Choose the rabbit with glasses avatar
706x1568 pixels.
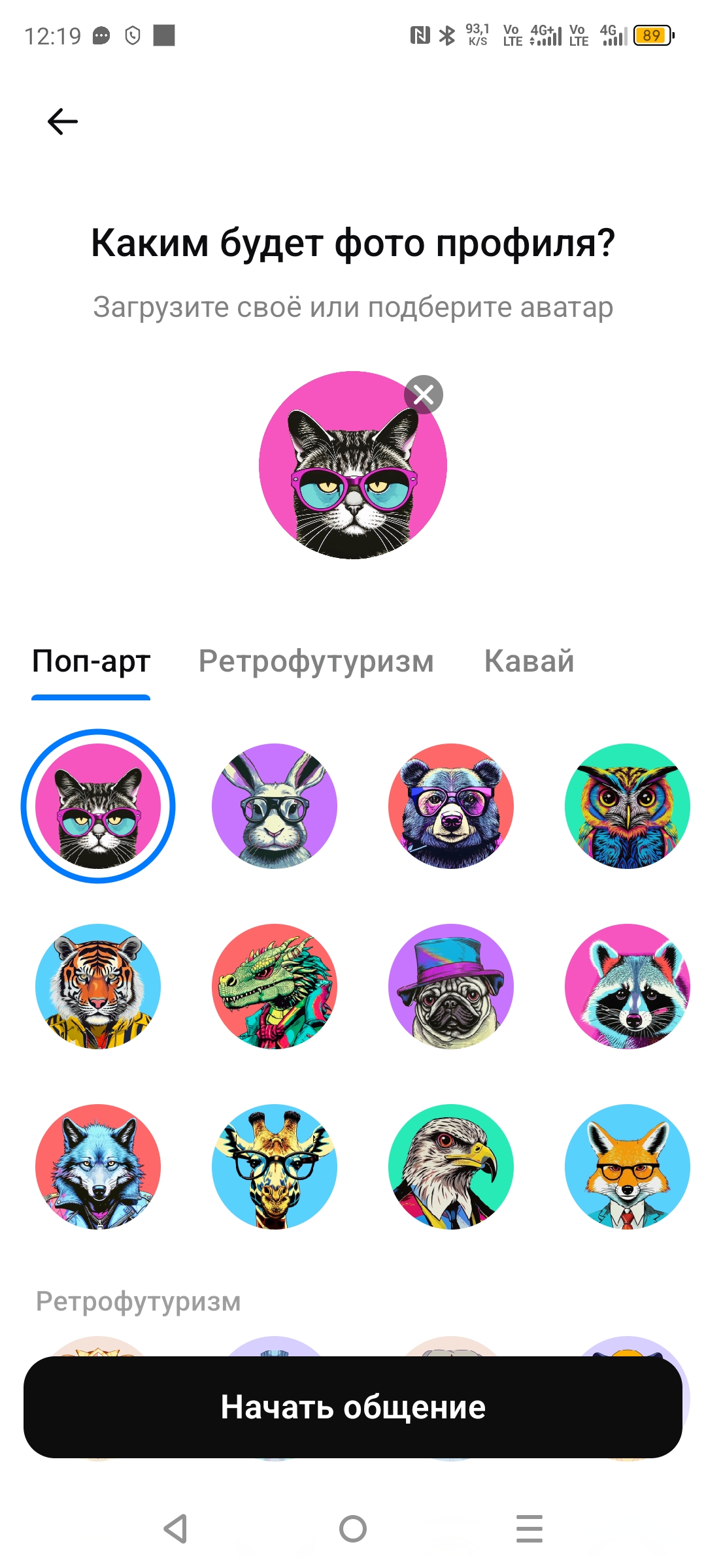[x=275, y=806]
